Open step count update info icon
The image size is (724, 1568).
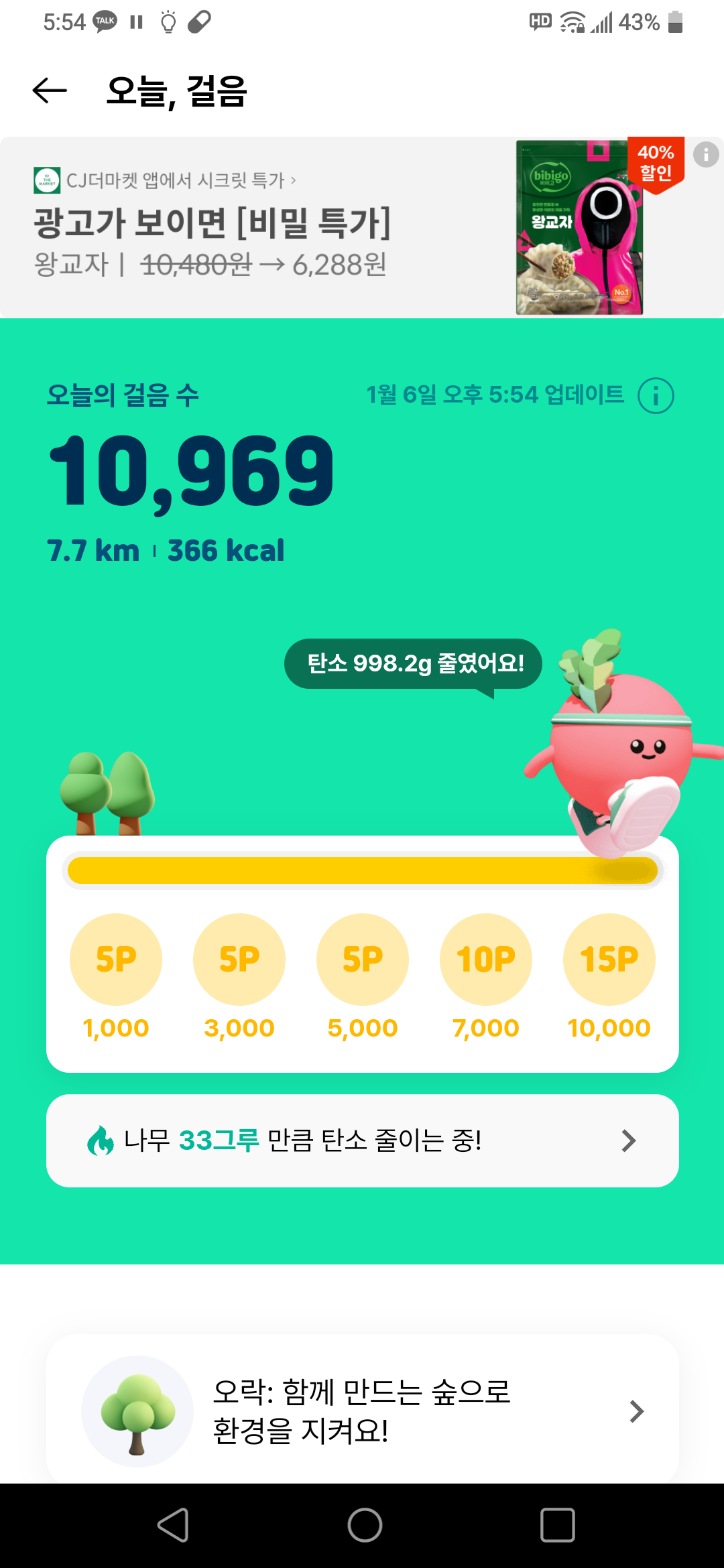tap(655, 395)
